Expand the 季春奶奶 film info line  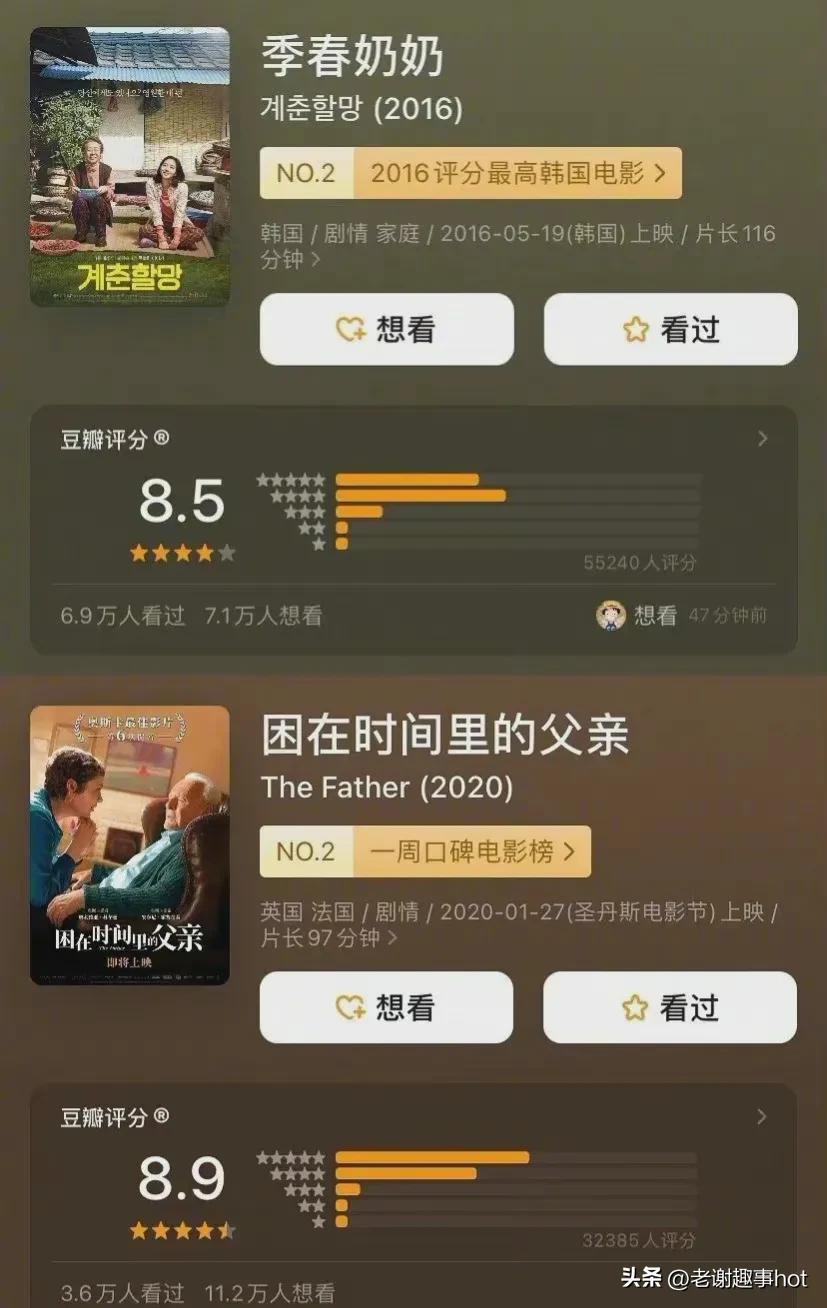pyautogui.click(x=316, y=260)
